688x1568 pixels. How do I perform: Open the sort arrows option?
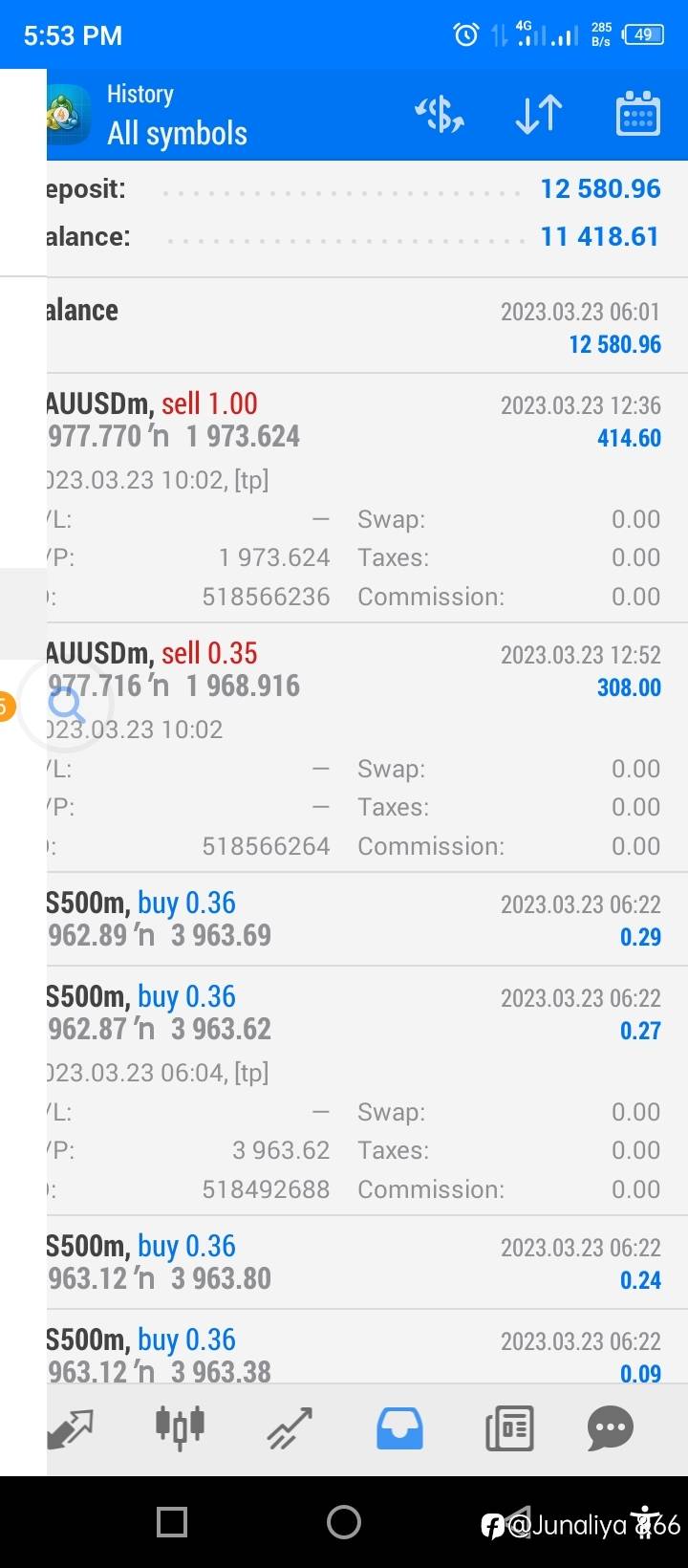click(x=539, y=115)
